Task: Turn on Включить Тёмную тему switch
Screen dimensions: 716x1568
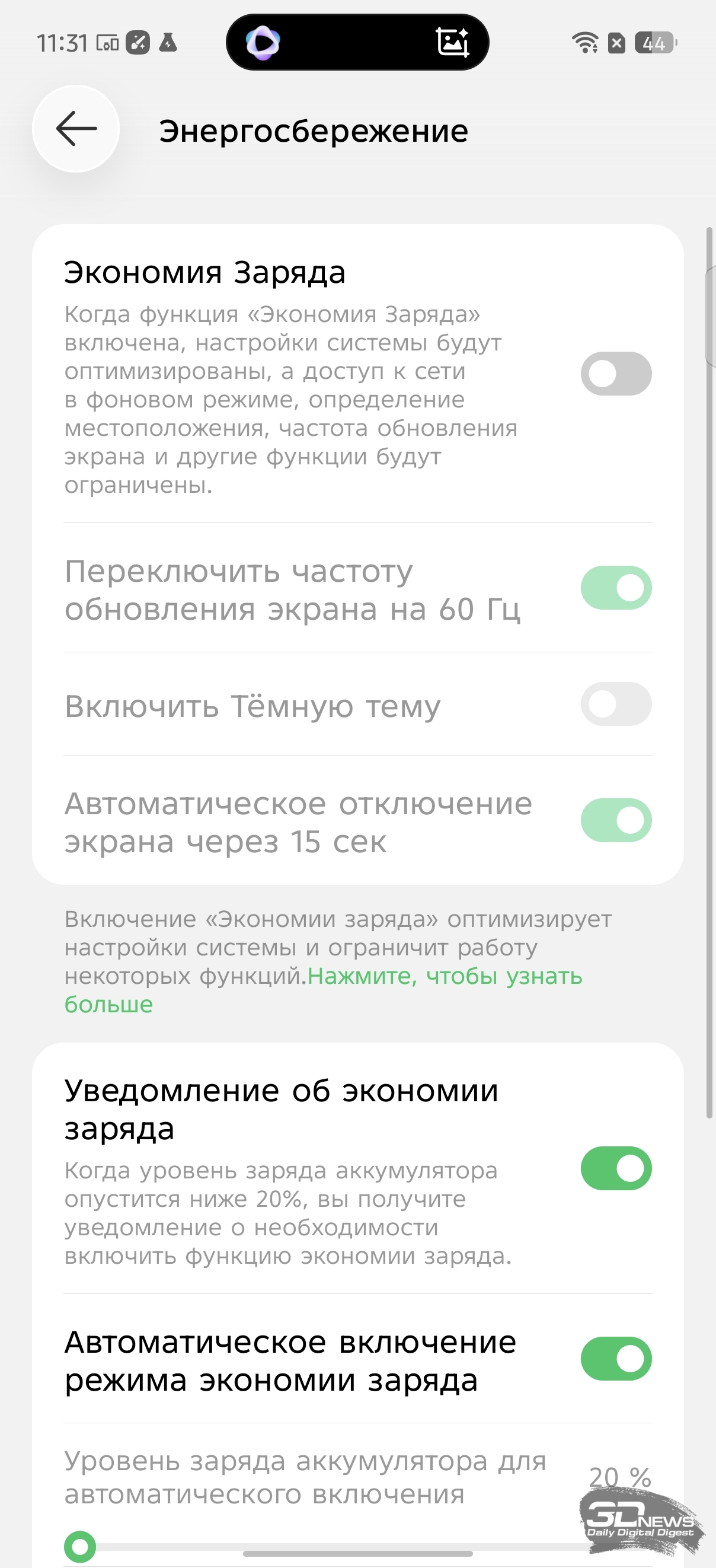Action: tap(616, 705)
